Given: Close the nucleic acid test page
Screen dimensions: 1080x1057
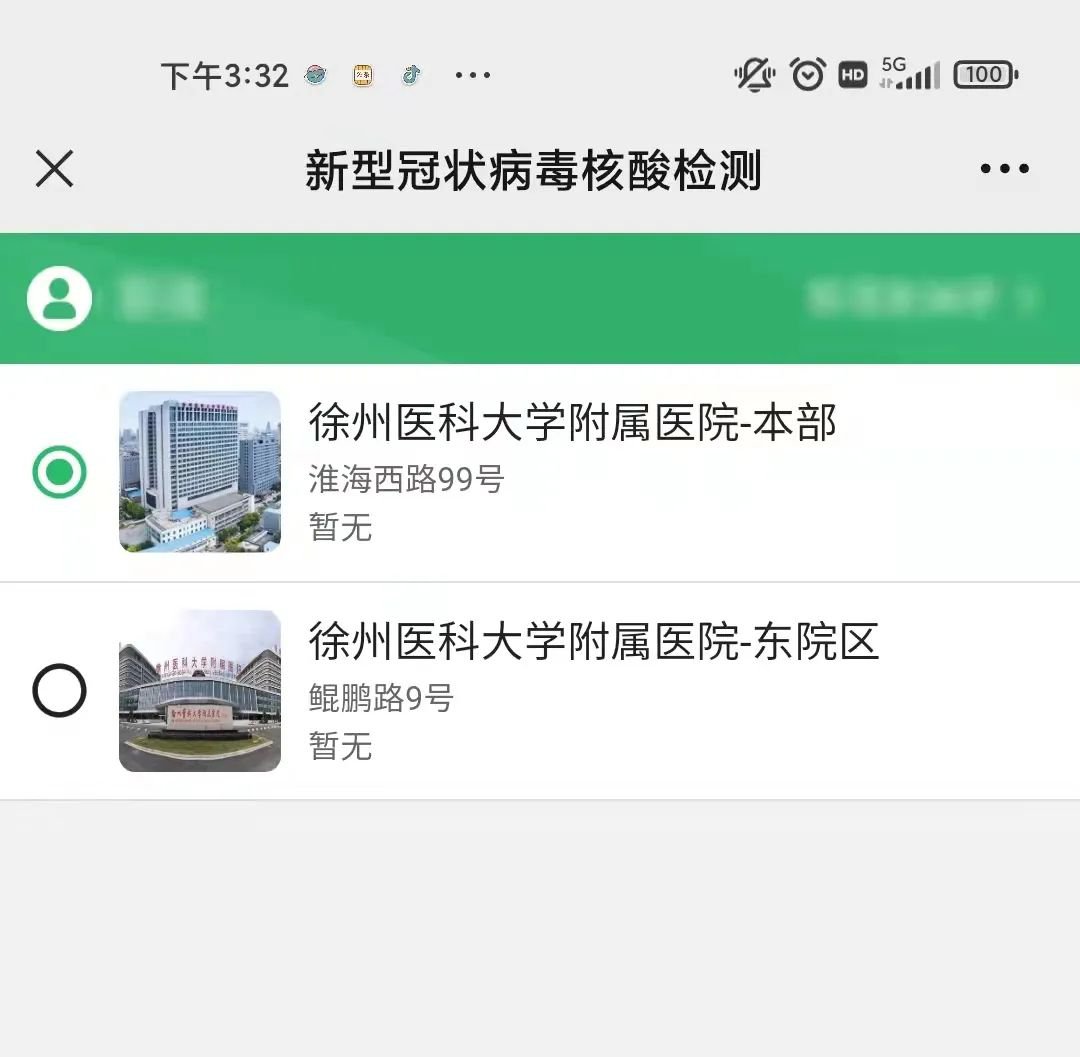Looking at the screenshot, I should coord(55,169).
